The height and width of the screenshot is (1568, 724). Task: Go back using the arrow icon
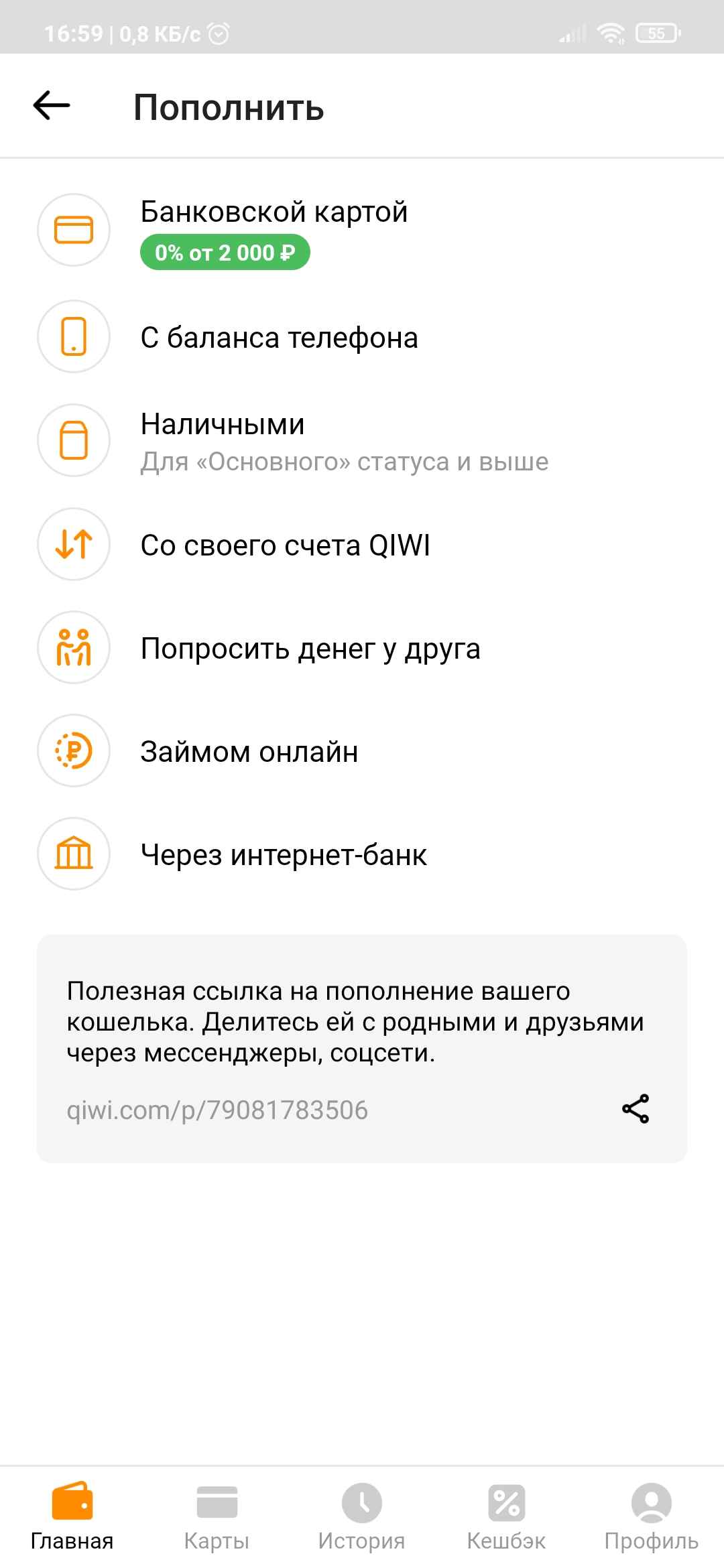pyautogui.click(x=52, y=106)
